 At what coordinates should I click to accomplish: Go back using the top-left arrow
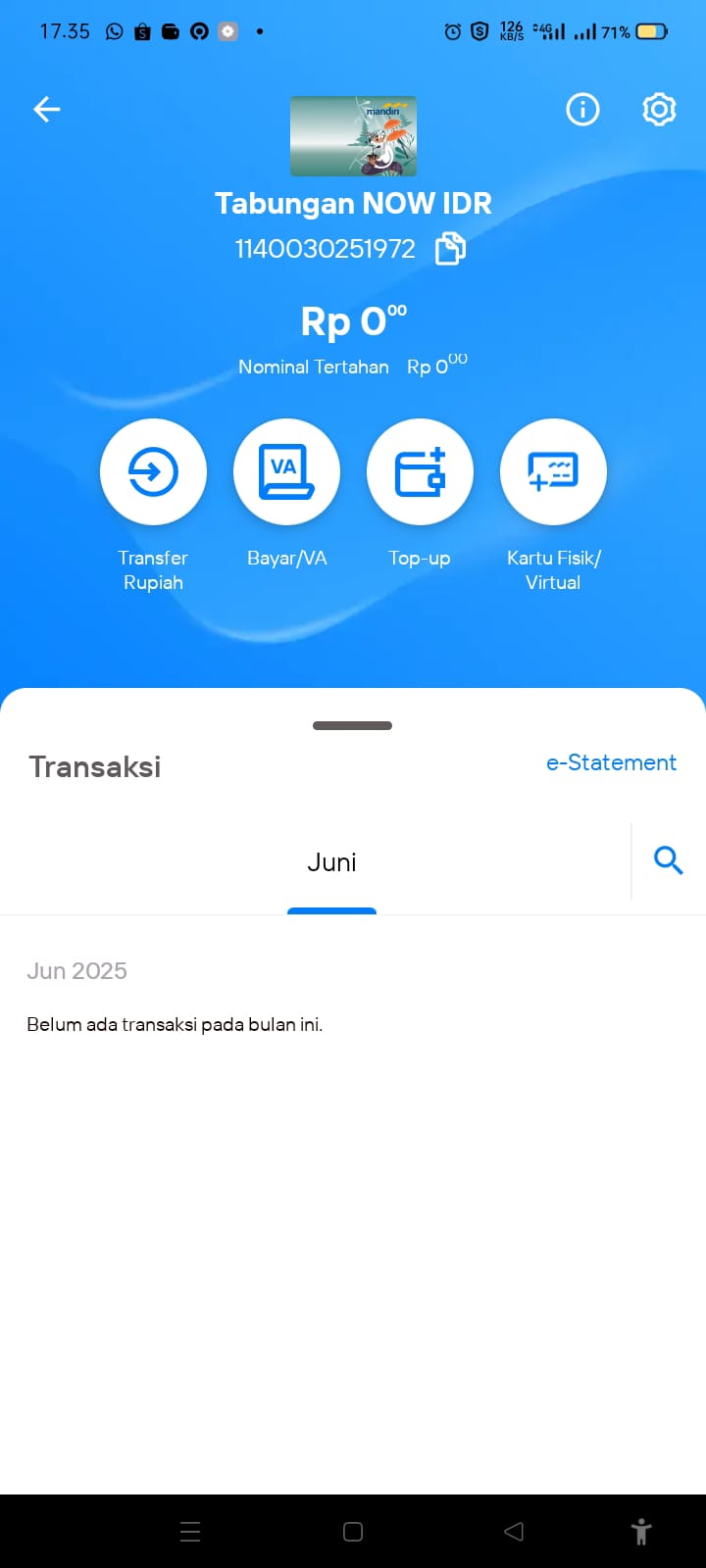47,109
